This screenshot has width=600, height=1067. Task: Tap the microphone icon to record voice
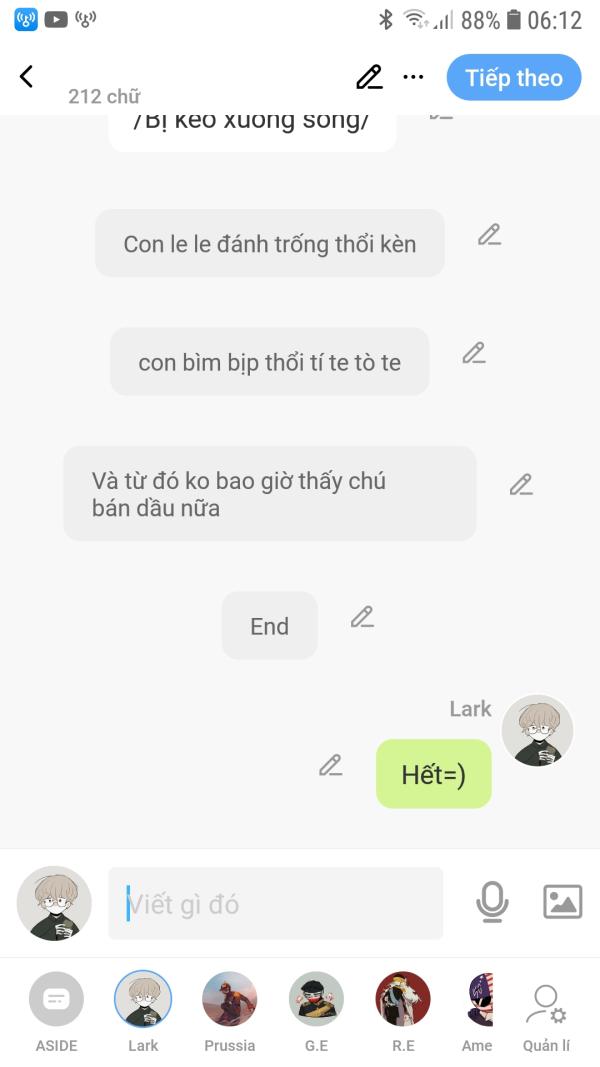[x=491, y=902]
